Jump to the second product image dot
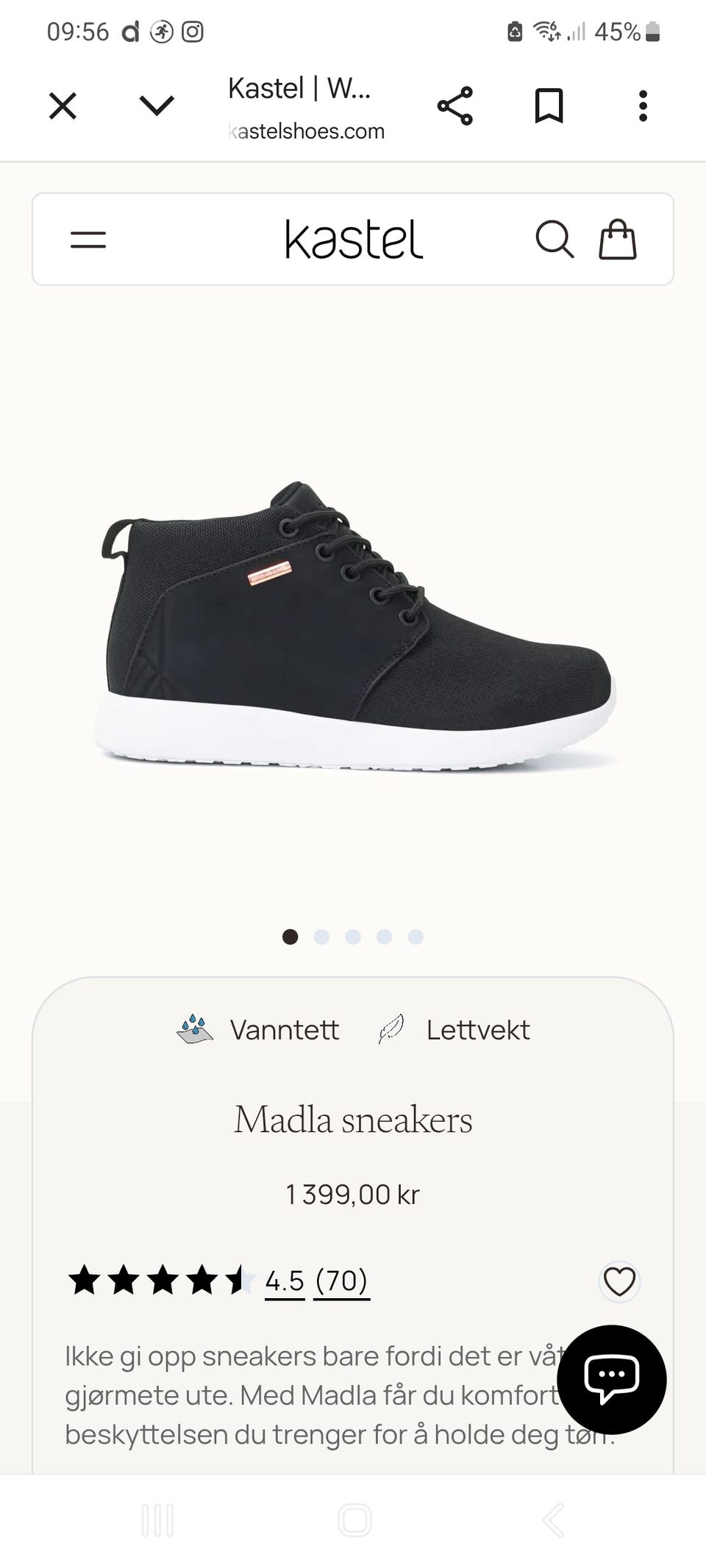 coord(321,937)
